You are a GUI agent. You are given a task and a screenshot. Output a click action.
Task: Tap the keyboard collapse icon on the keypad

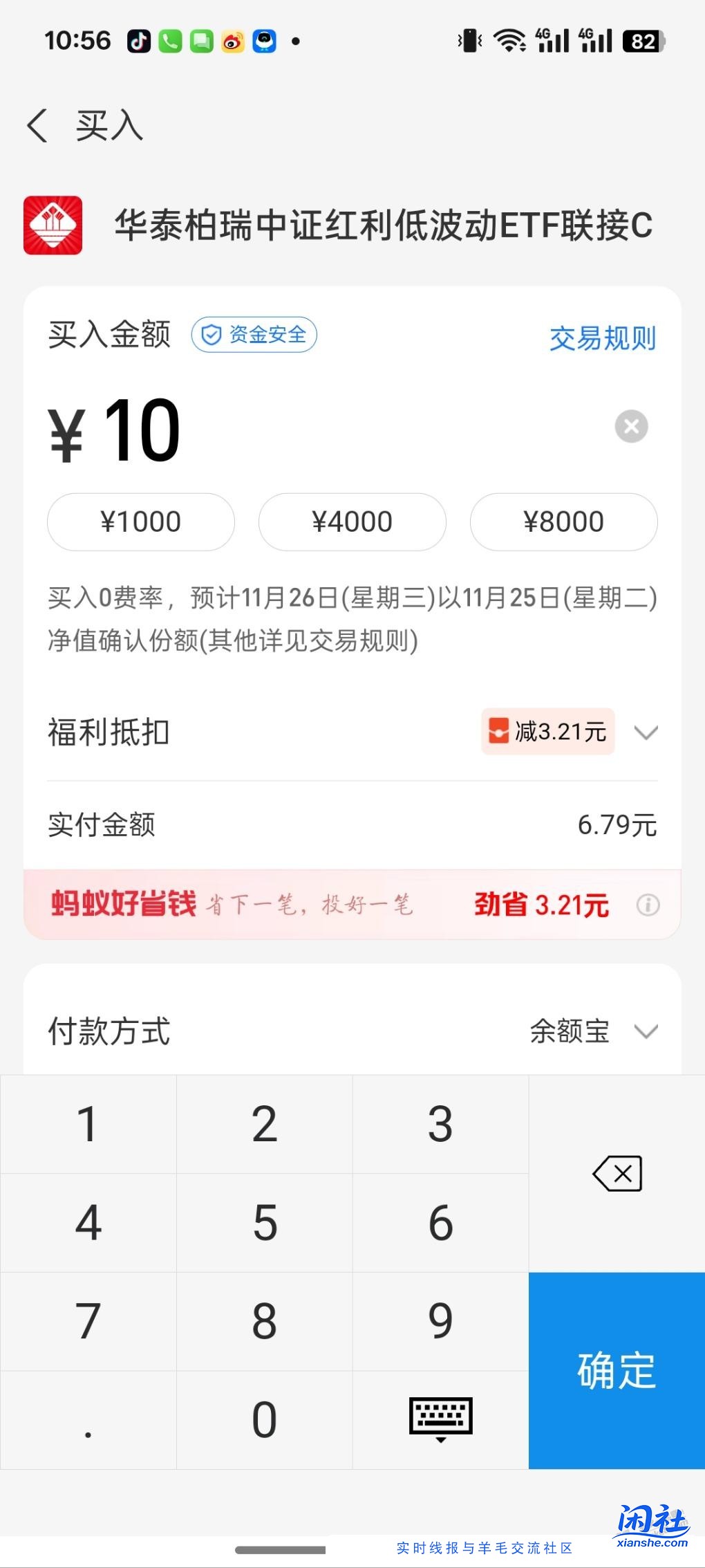440,1417
